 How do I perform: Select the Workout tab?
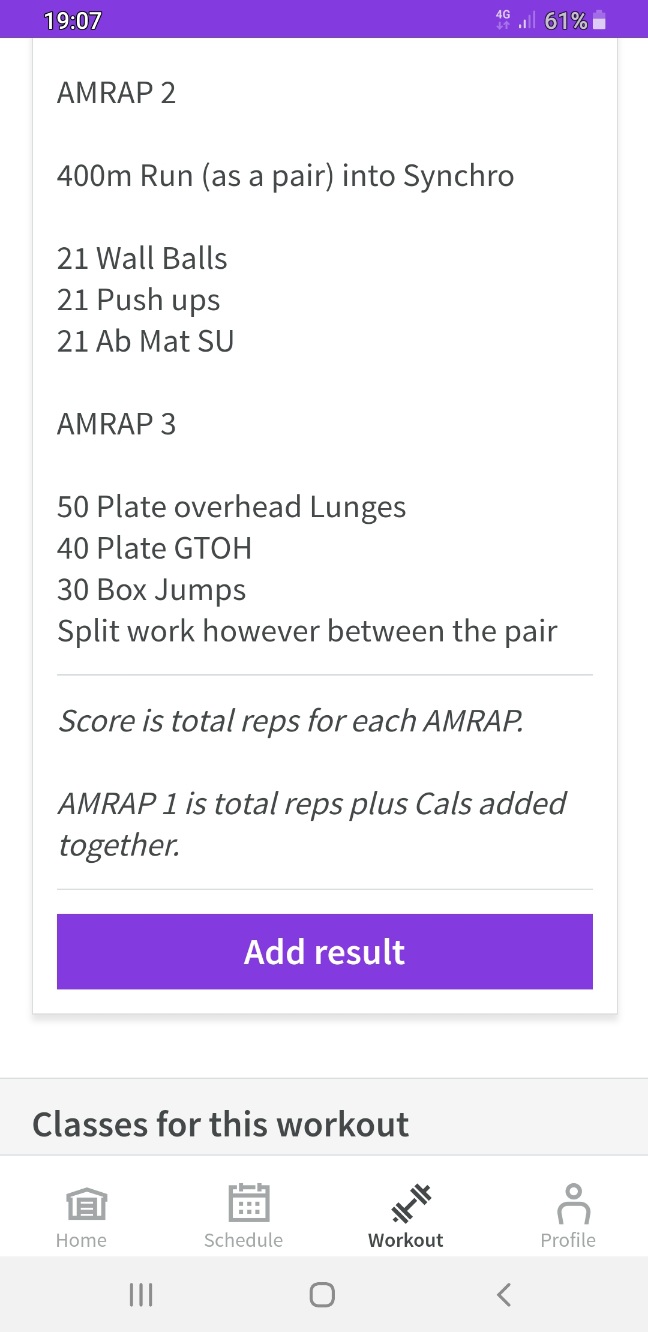tap(405, 1216)
